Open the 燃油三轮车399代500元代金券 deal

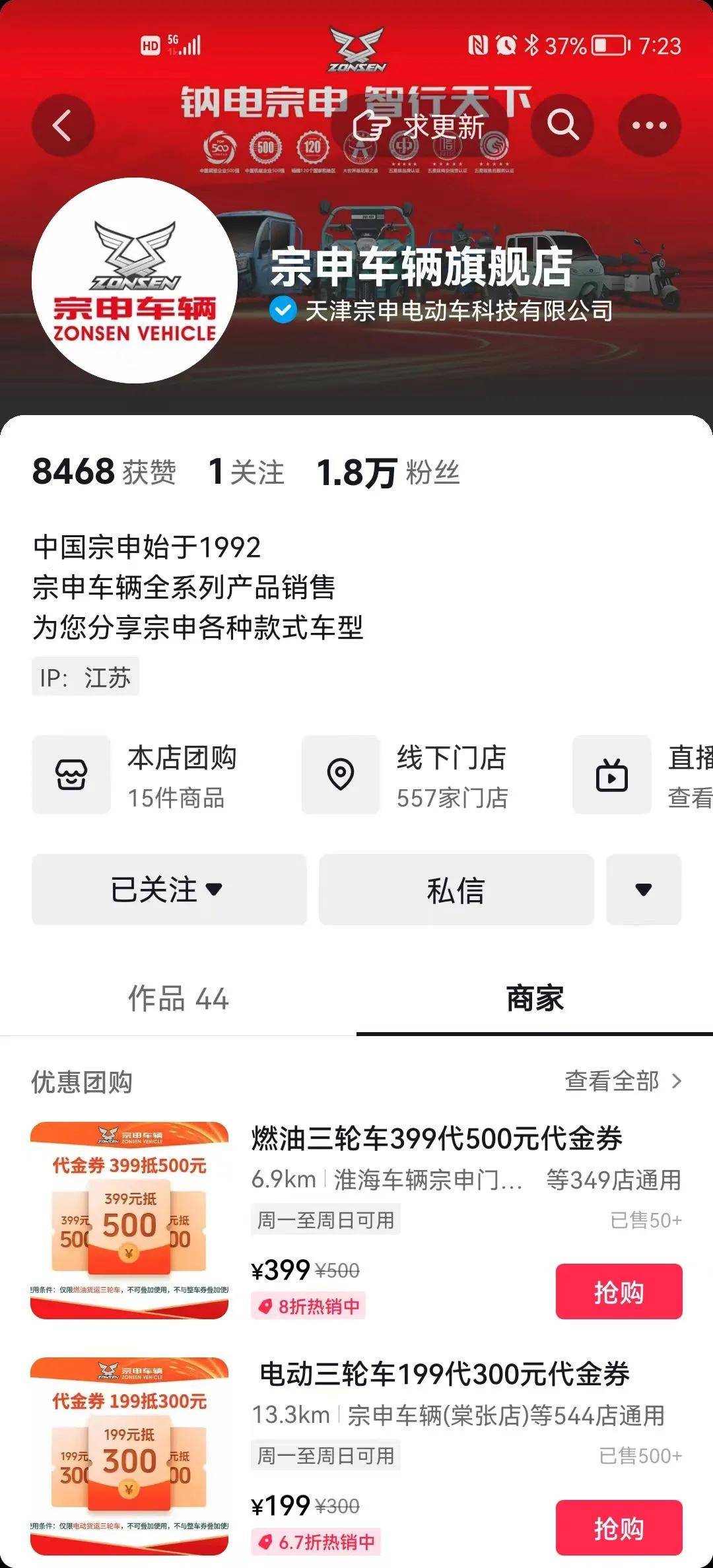(x=436, y=1138)
